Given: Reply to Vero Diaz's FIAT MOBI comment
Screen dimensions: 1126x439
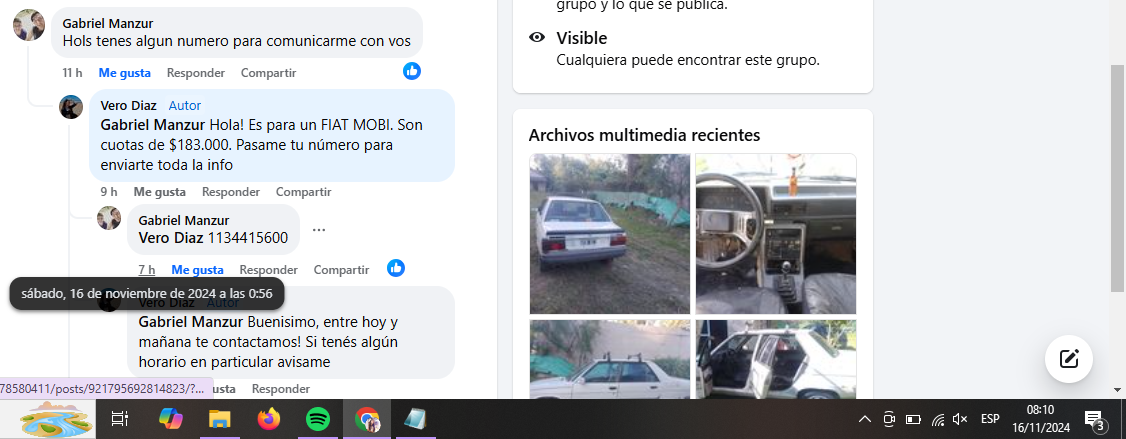Looking at the screenshot, I should (x=230, y=192).
